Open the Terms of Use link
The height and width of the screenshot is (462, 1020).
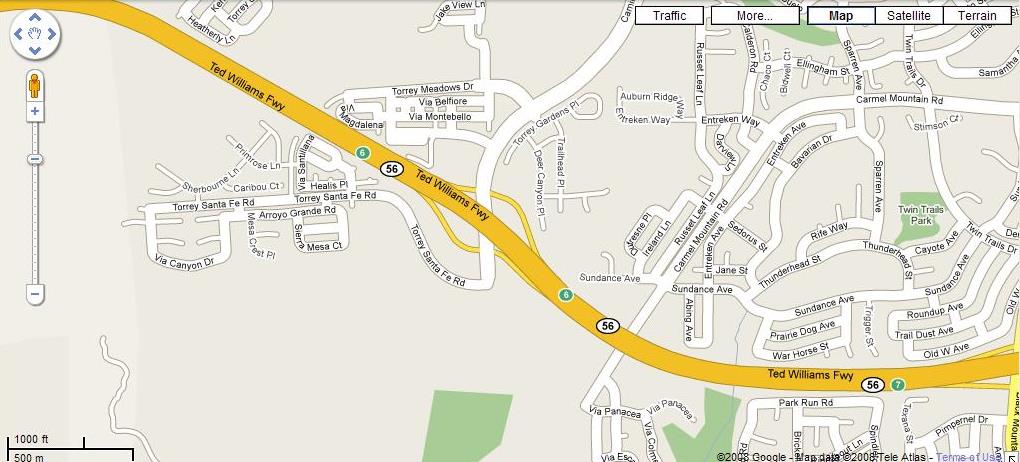point(965,457)
